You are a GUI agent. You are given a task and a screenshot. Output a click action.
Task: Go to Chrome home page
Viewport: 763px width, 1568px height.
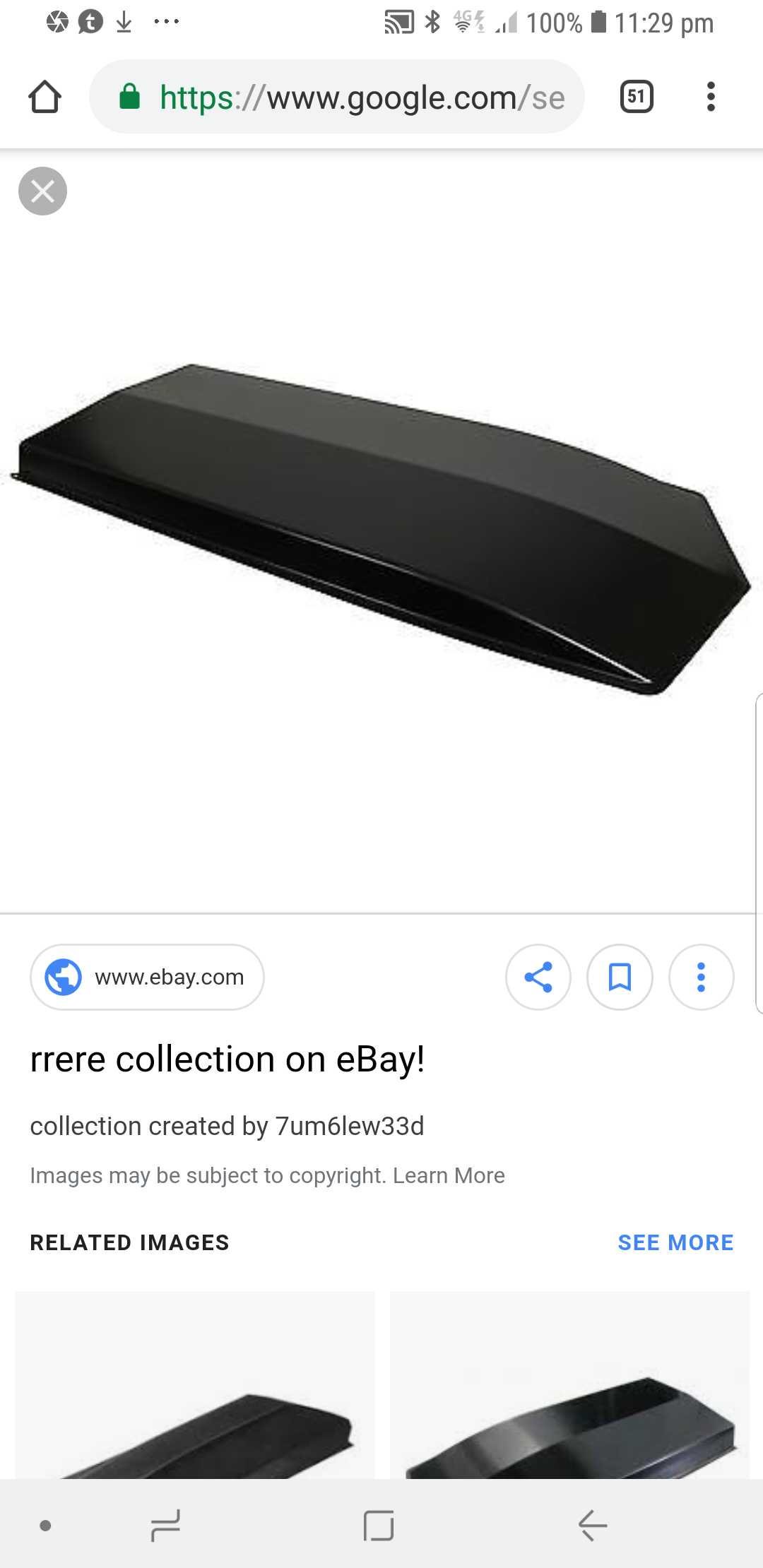45,97
